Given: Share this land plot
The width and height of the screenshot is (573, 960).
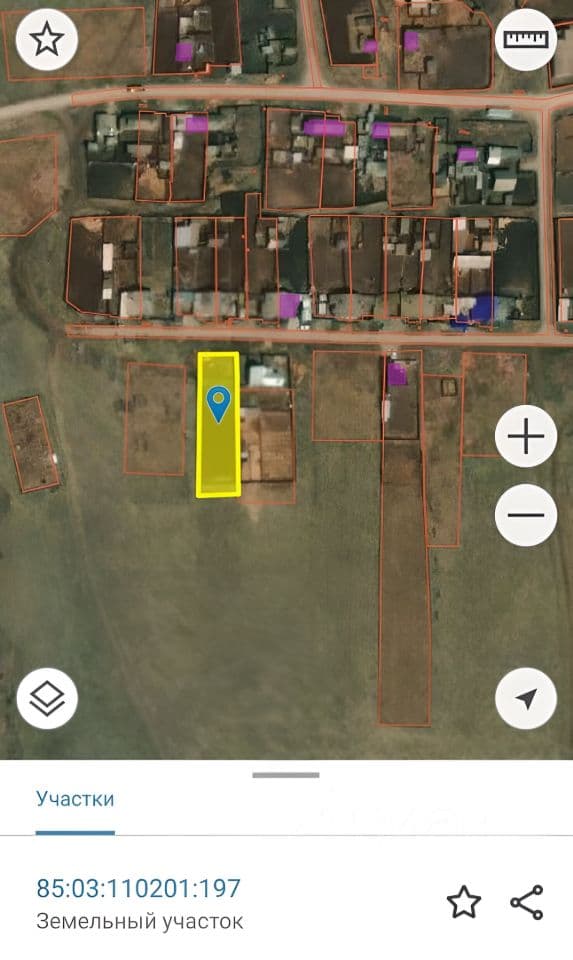Looking at the screenshot, I should click(x=527, y=902).
